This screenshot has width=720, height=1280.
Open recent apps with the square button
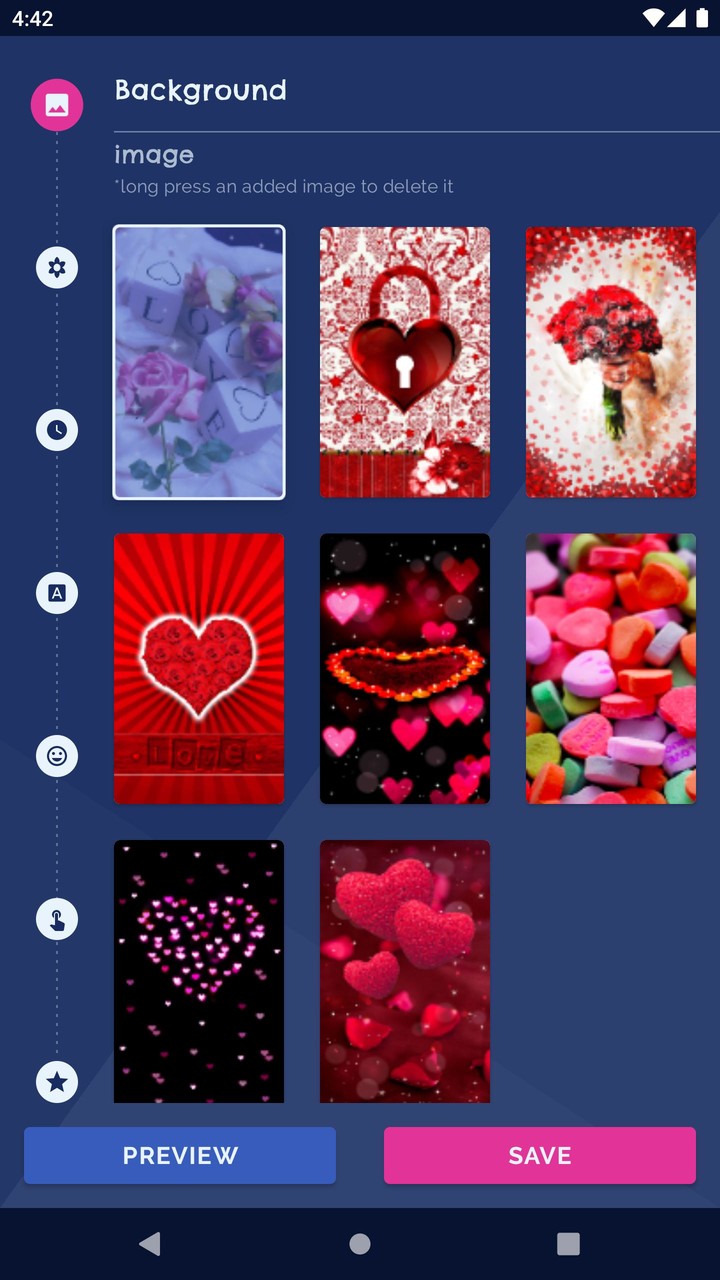coord(568,1243)
